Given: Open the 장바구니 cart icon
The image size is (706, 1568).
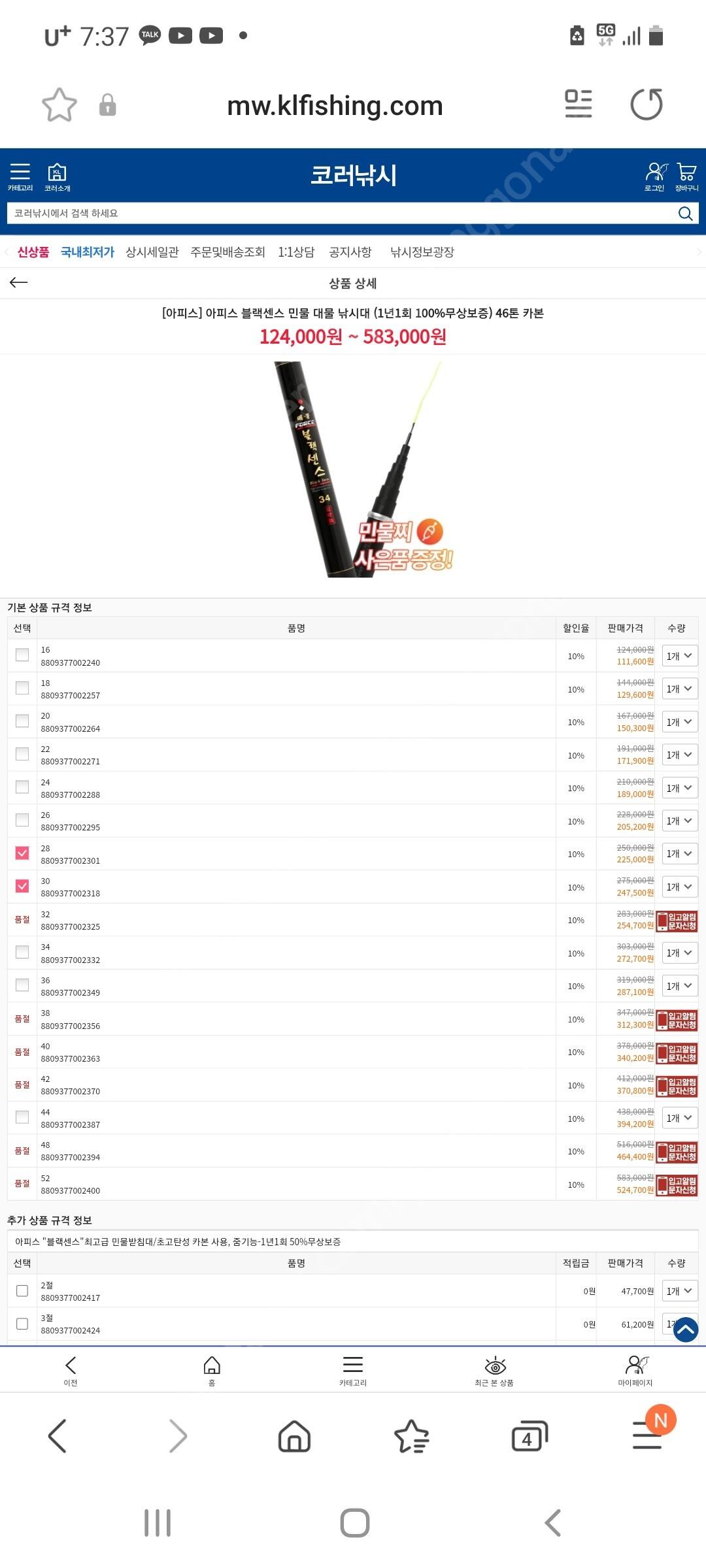Looking at the screenshot, I should [x=686, y=177].
